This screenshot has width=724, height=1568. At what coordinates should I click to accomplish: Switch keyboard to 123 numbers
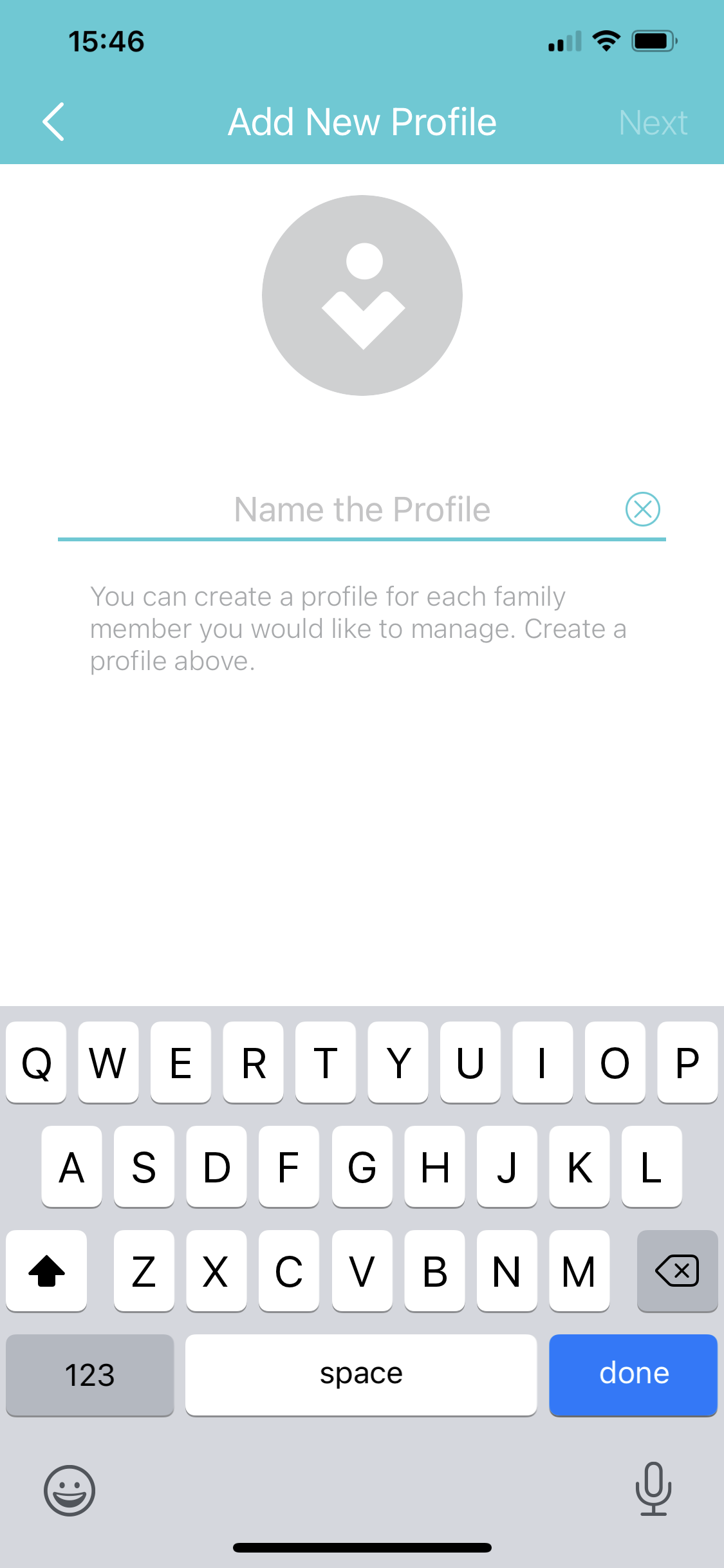[x=90, y=1374]
